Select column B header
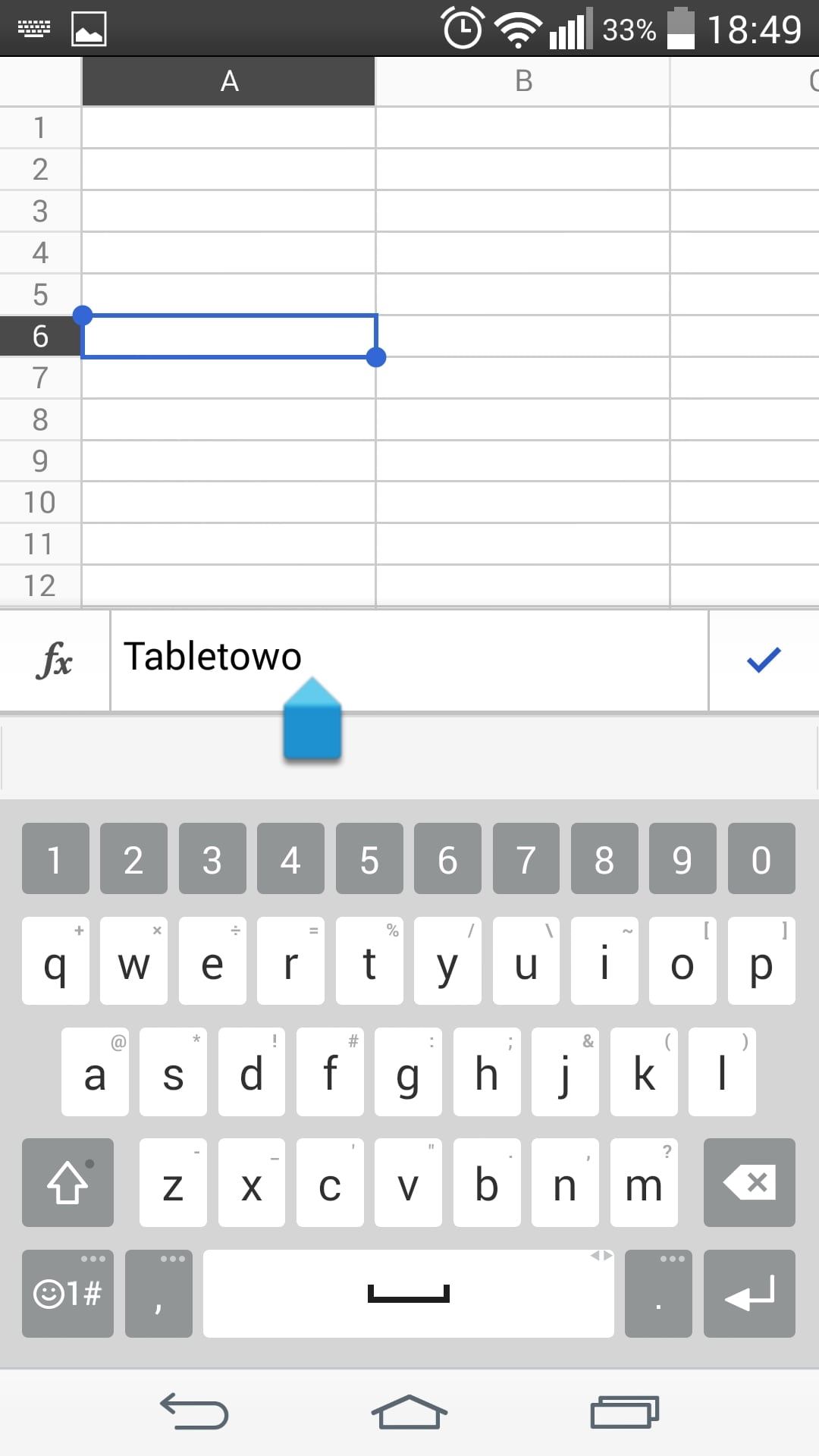 (523, 81)
